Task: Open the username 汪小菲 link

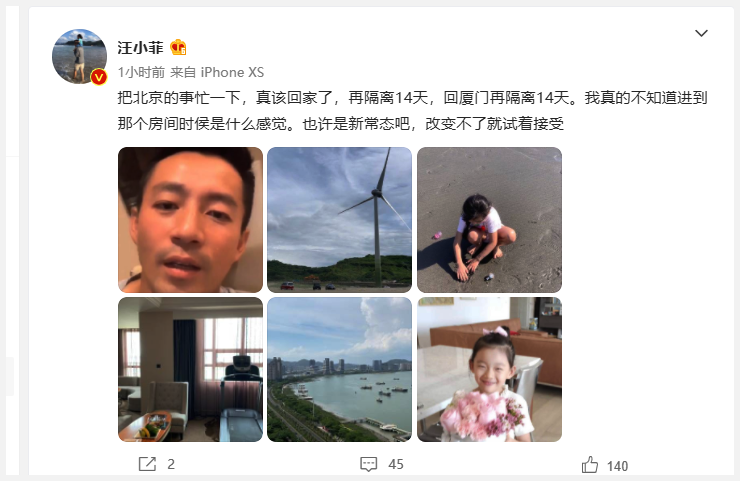Action: (140, 47)
